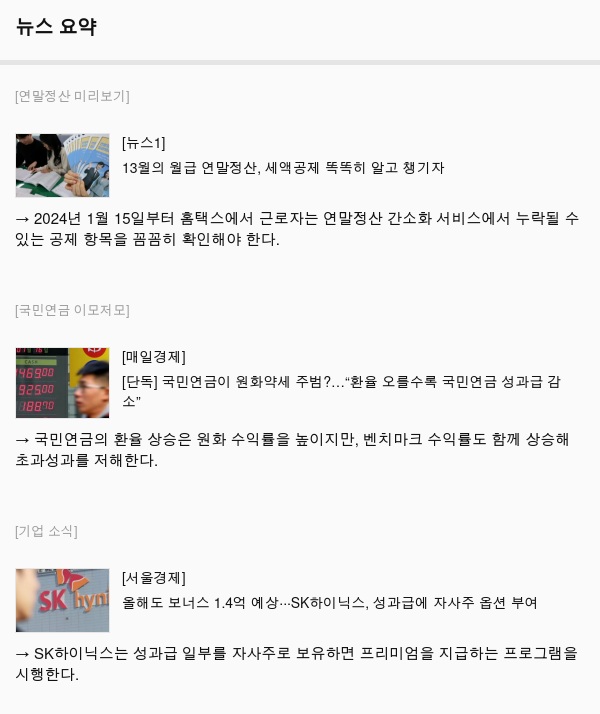Screen dimensions: 600x714
Task: Open the 뉴스1 article on 13월의 월급 연말정산
Action: [x=283, y=168]
